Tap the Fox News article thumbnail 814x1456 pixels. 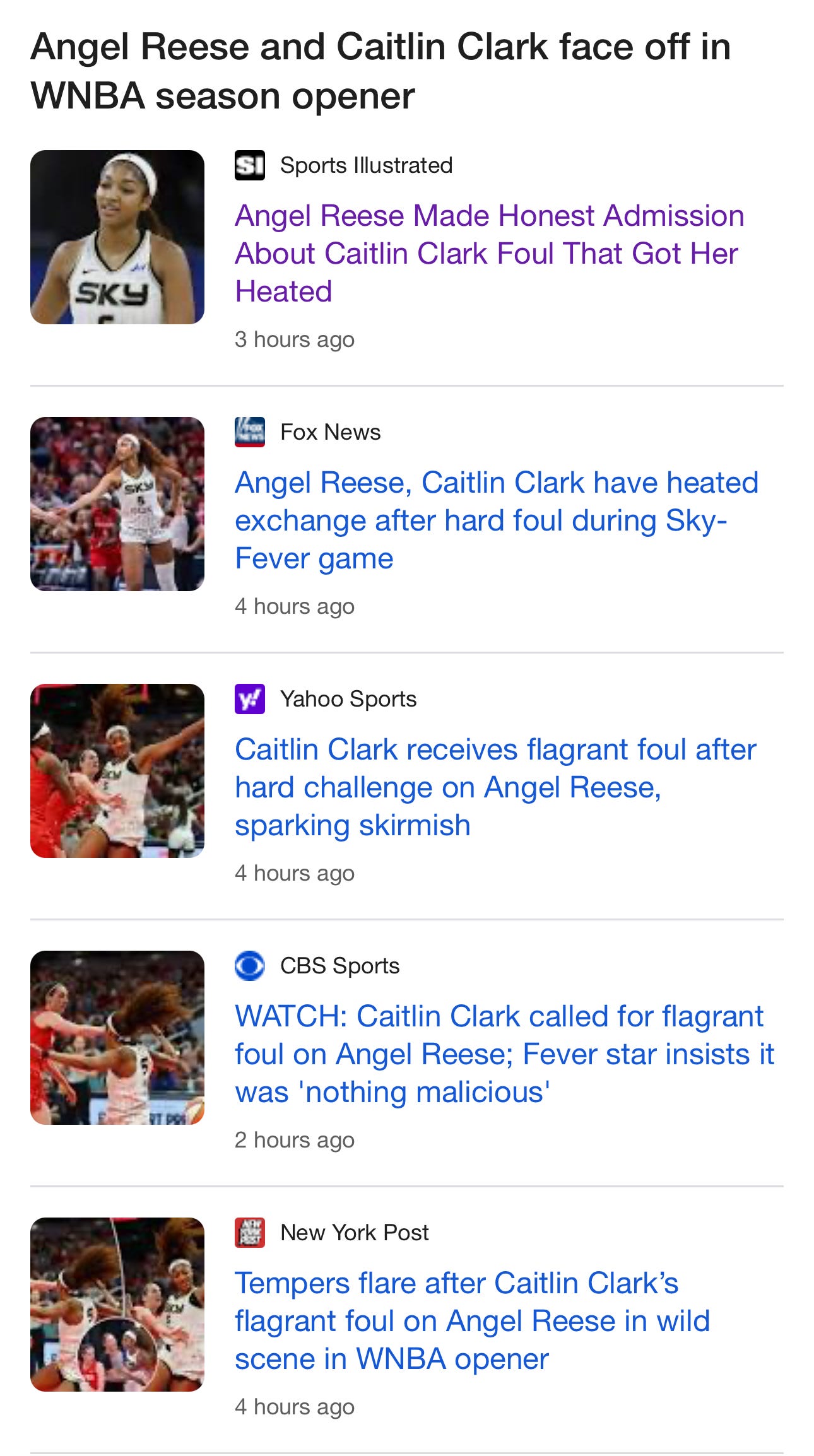point(117,504)
